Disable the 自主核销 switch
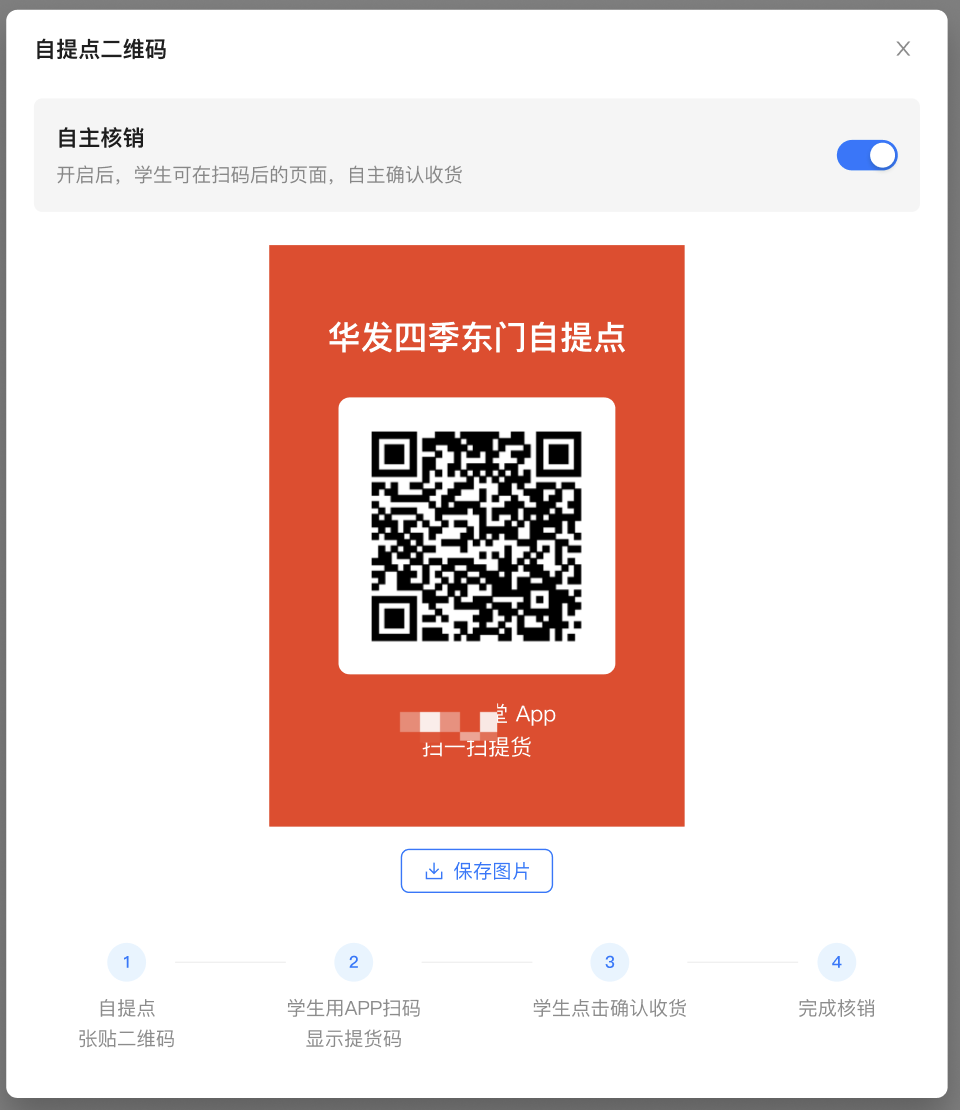This screenshot has height=1110, width=960. click(x=866, y=155)
